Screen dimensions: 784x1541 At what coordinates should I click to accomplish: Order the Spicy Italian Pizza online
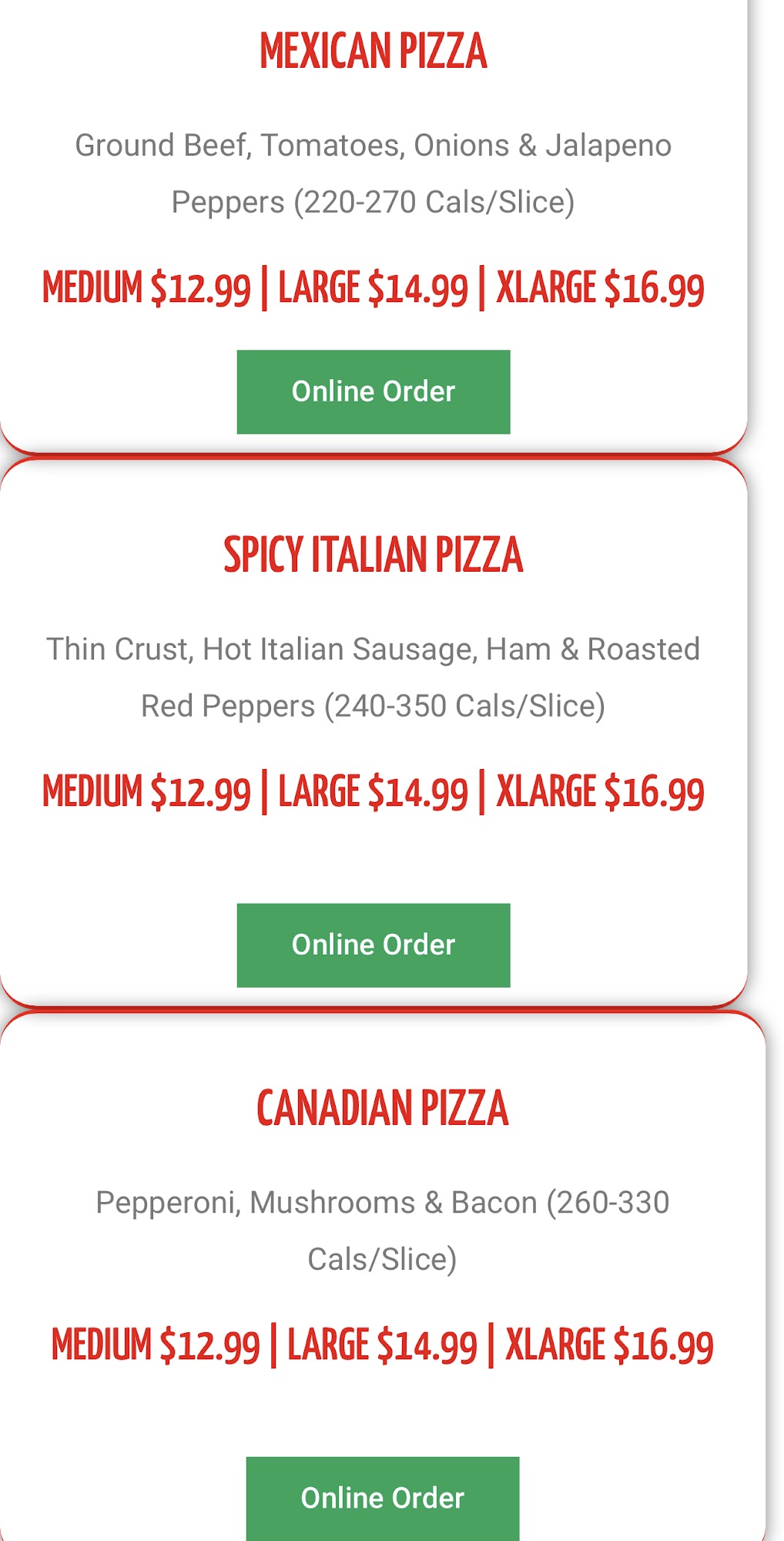pyautogui.click(x=374, y=945)
